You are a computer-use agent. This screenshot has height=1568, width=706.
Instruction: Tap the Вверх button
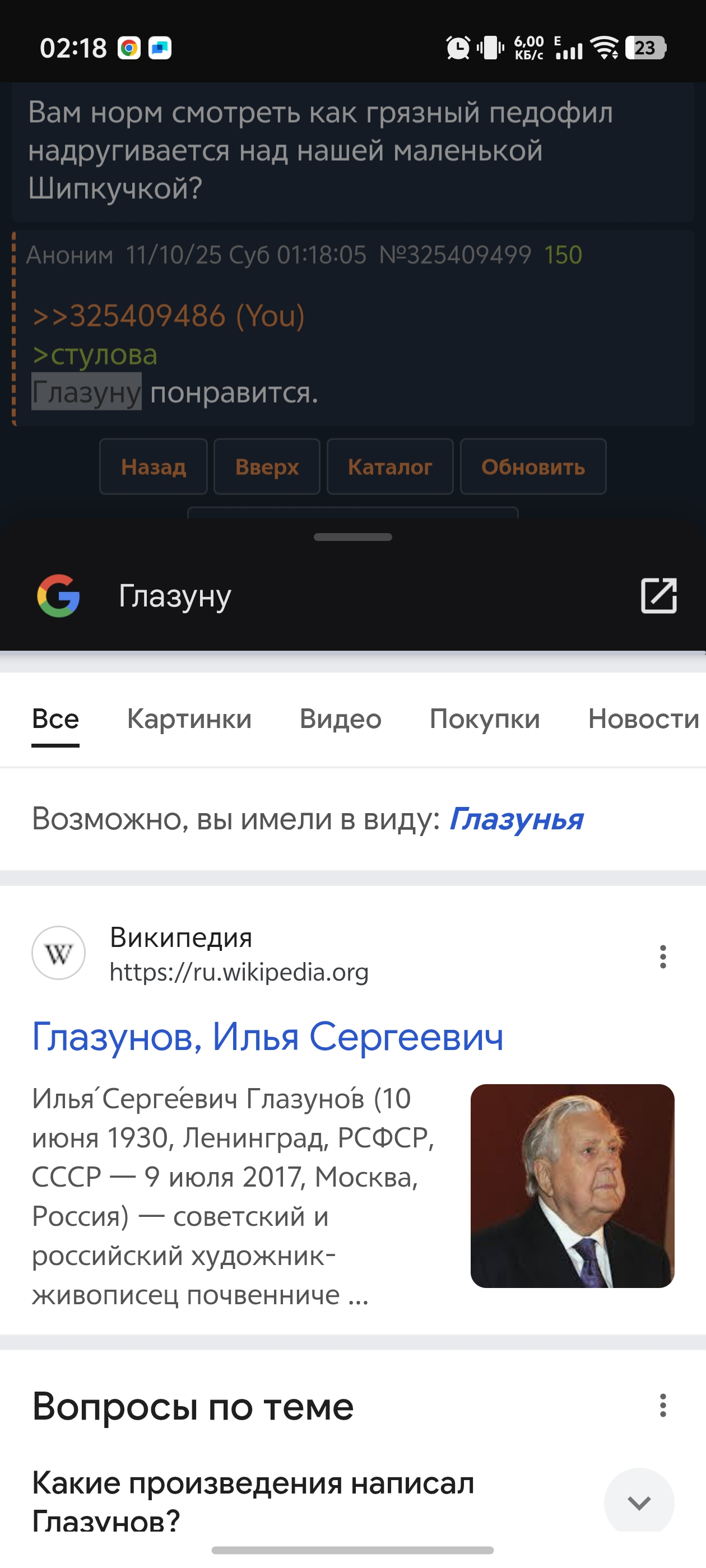pos(267,467)
